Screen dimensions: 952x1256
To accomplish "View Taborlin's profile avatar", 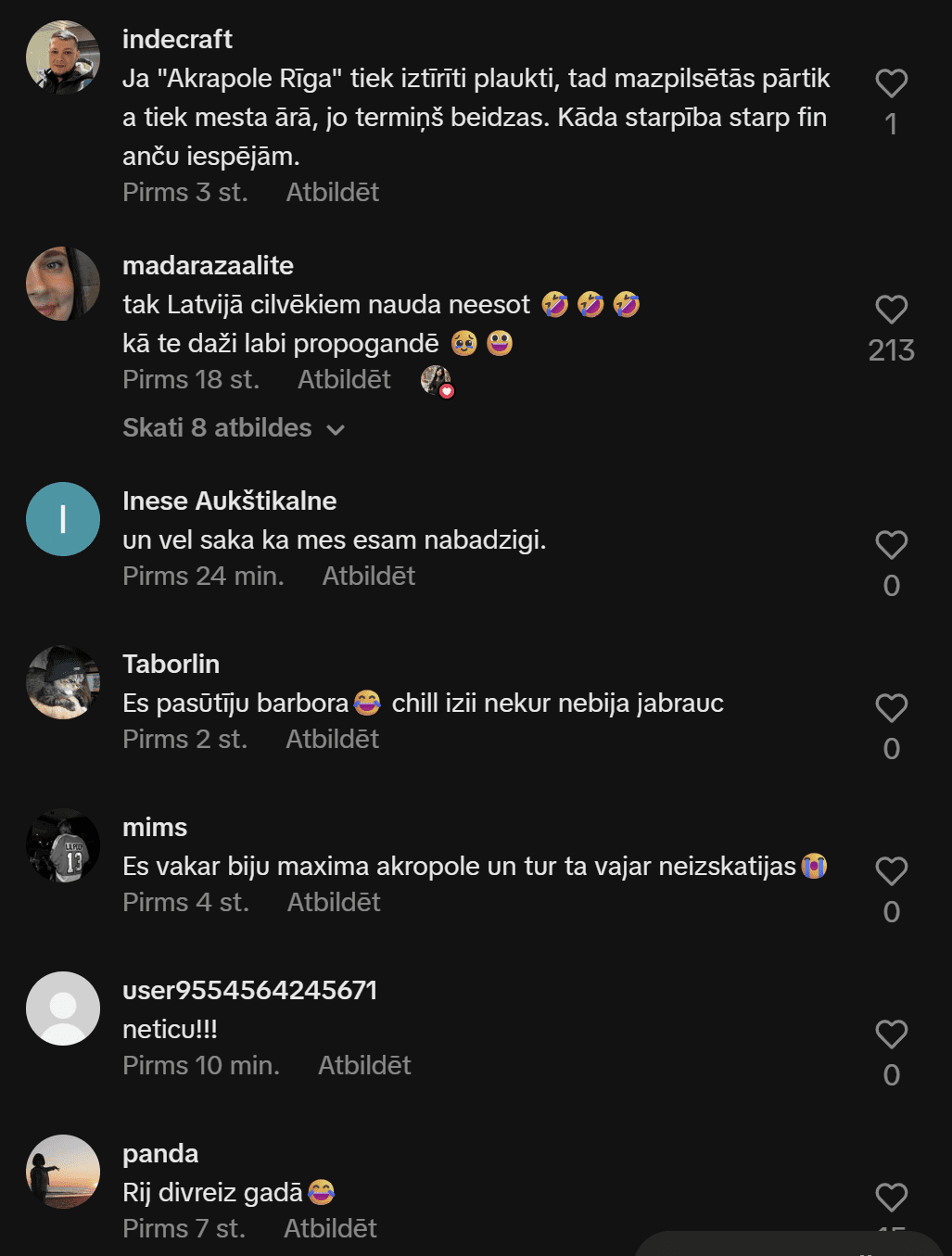I will click(63, 682).
